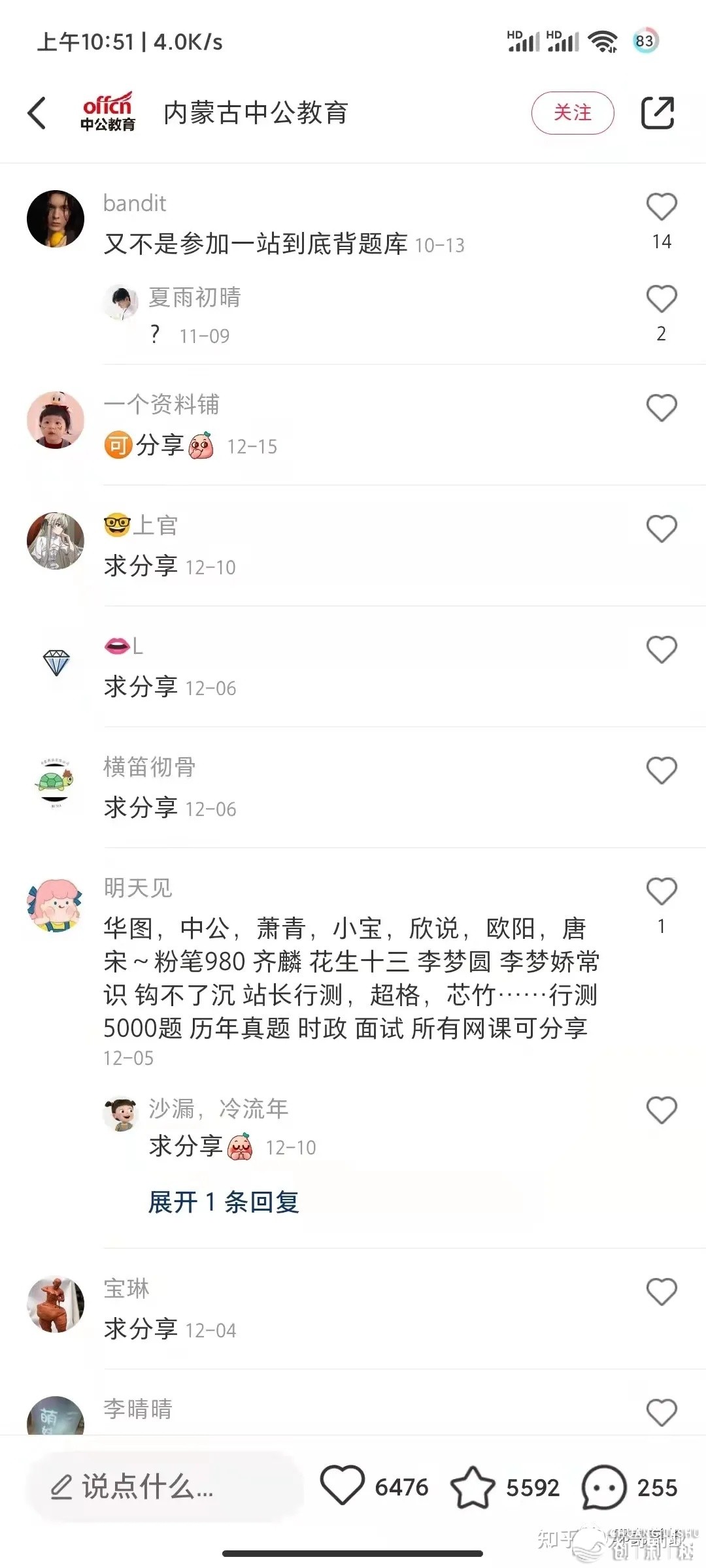The width and height of the screenshot is (706, 1568).
Task: Share this post via the top-right icon
Action: [657, 113]
